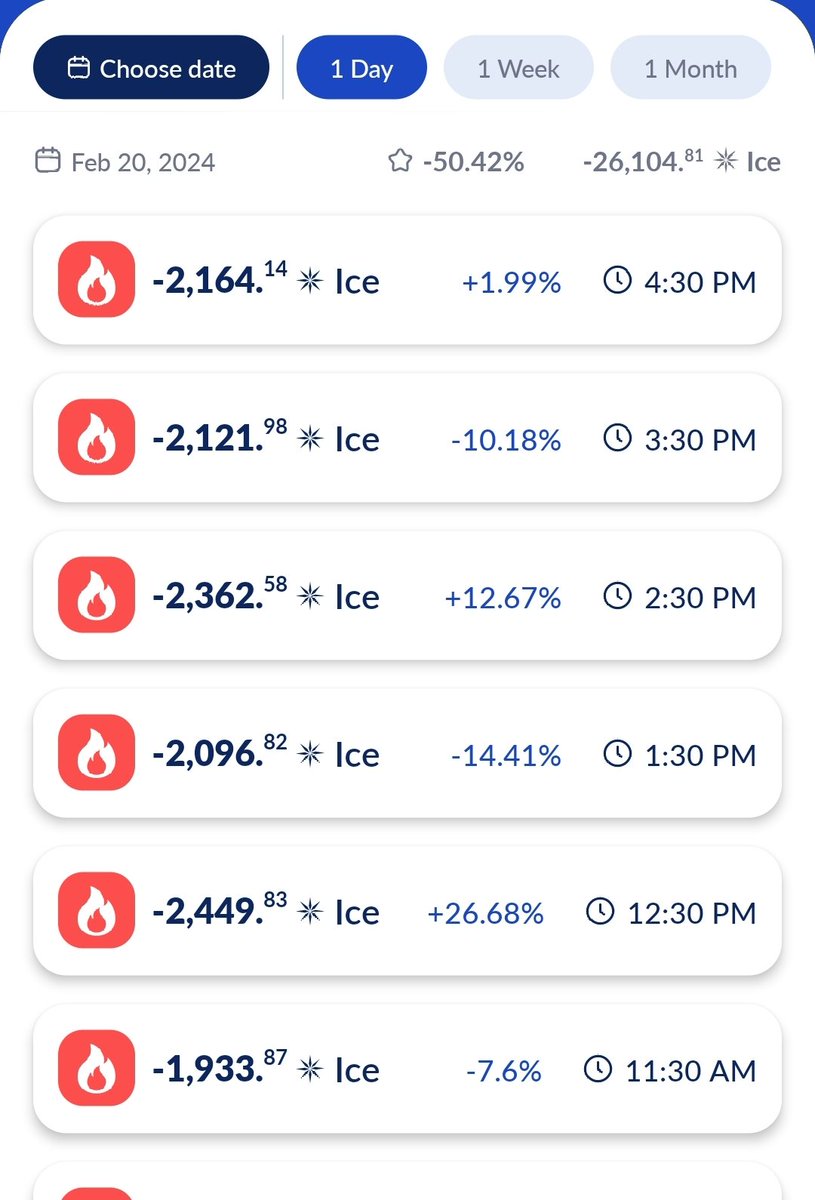View the 12:30 PM burn entry

(407, 911)
